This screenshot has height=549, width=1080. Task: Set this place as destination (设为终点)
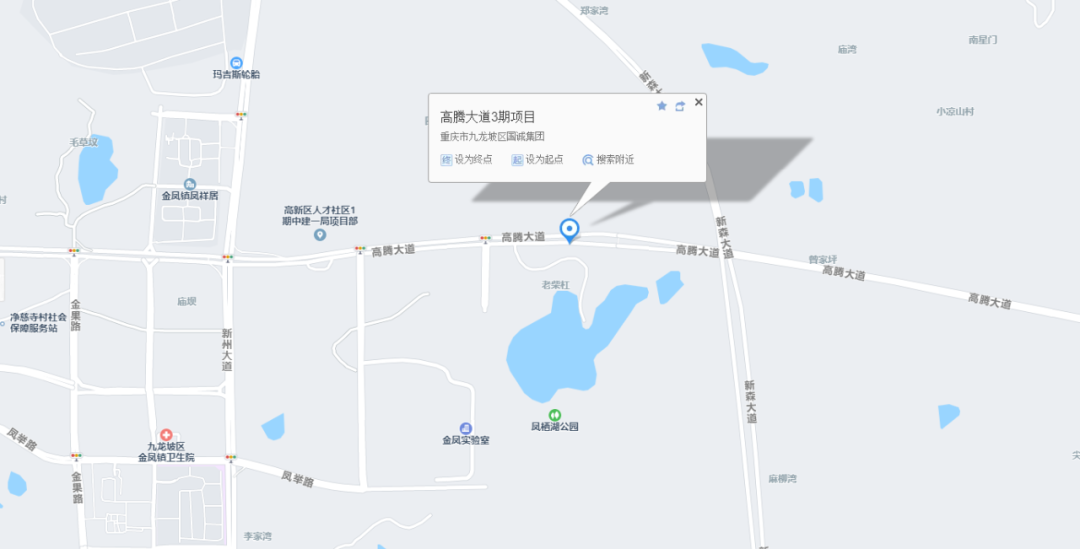click(466, 160)
